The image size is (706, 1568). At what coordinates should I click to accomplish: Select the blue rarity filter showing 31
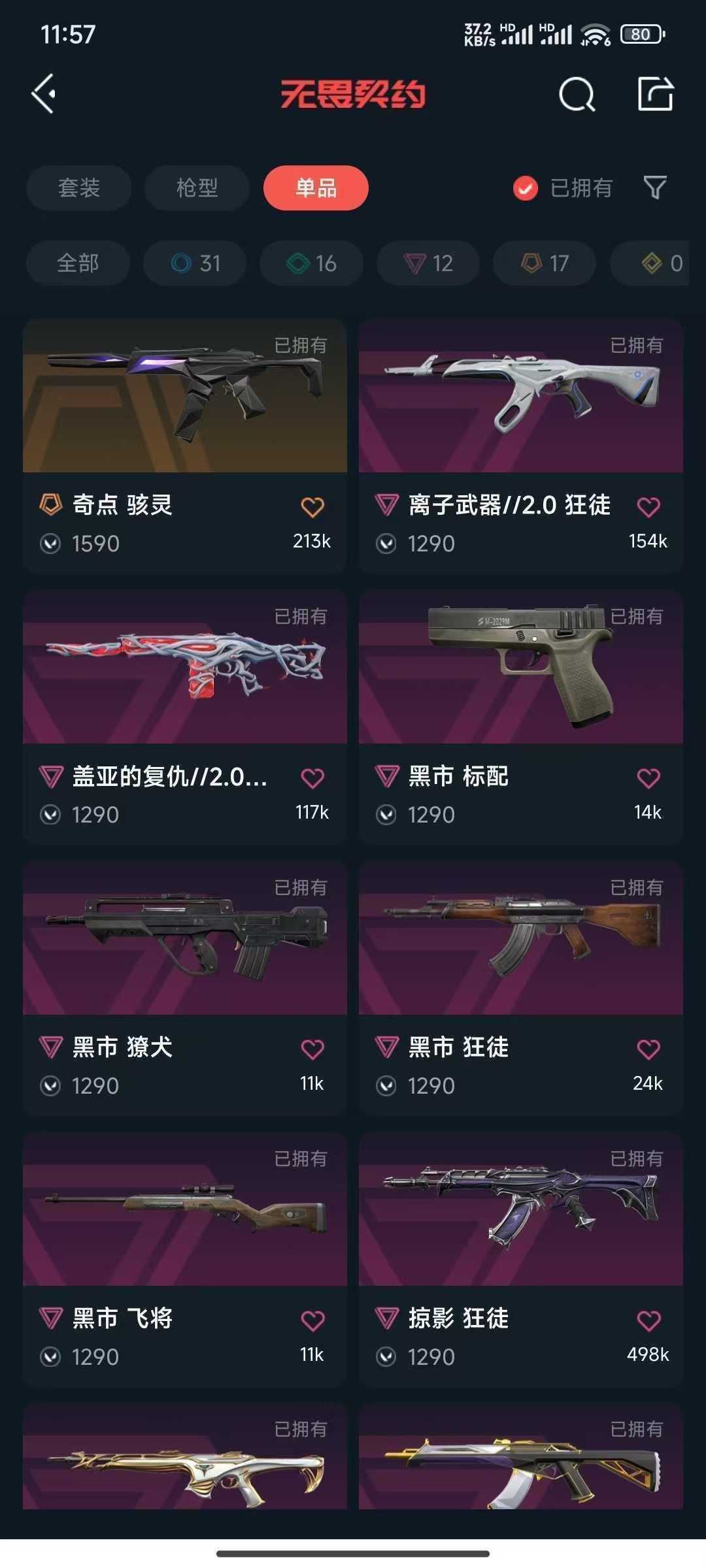pos(194,263)
